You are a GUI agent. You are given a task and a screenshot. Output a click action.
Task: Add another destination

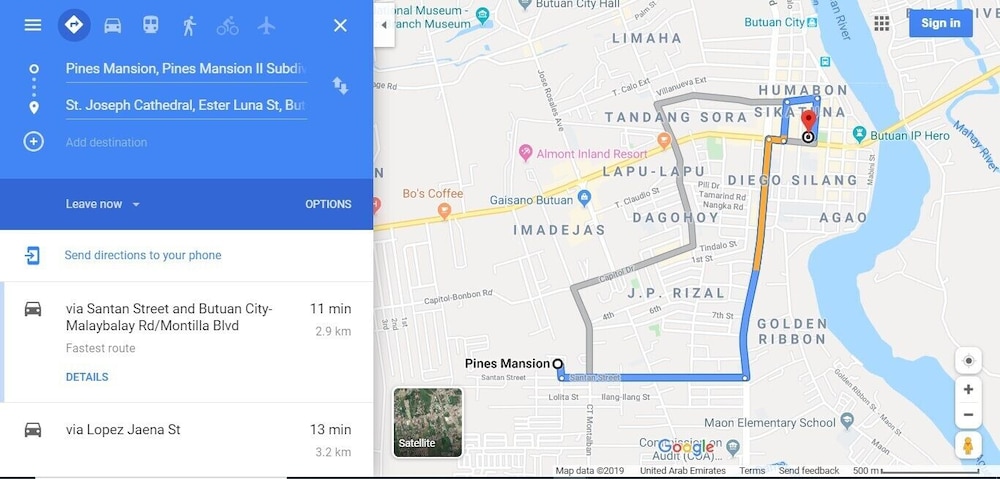click(x=106, y=142)
